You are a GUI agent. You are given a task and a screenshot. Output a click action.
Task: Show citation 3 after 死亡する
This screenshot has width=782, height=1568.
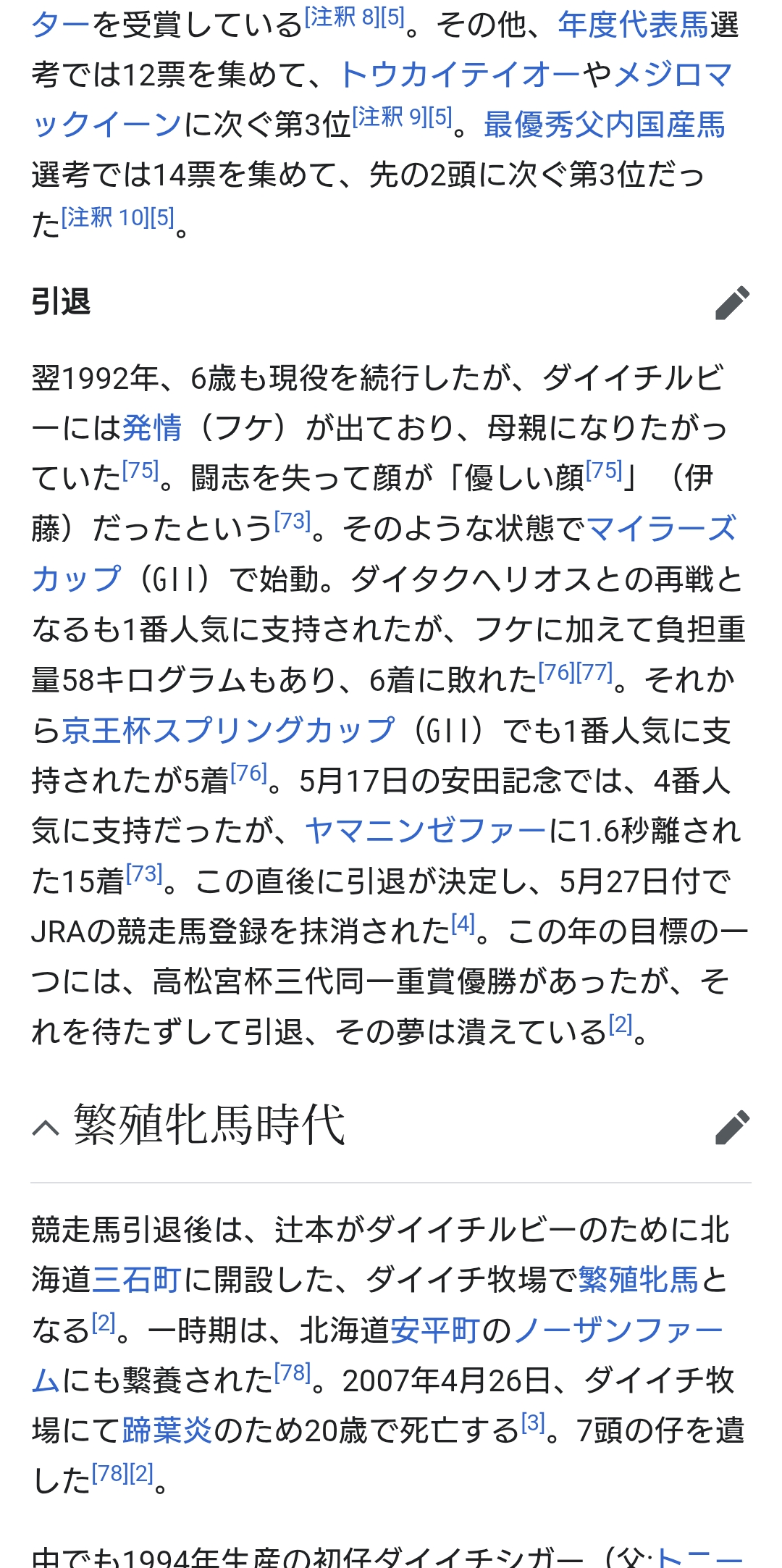534,1423
